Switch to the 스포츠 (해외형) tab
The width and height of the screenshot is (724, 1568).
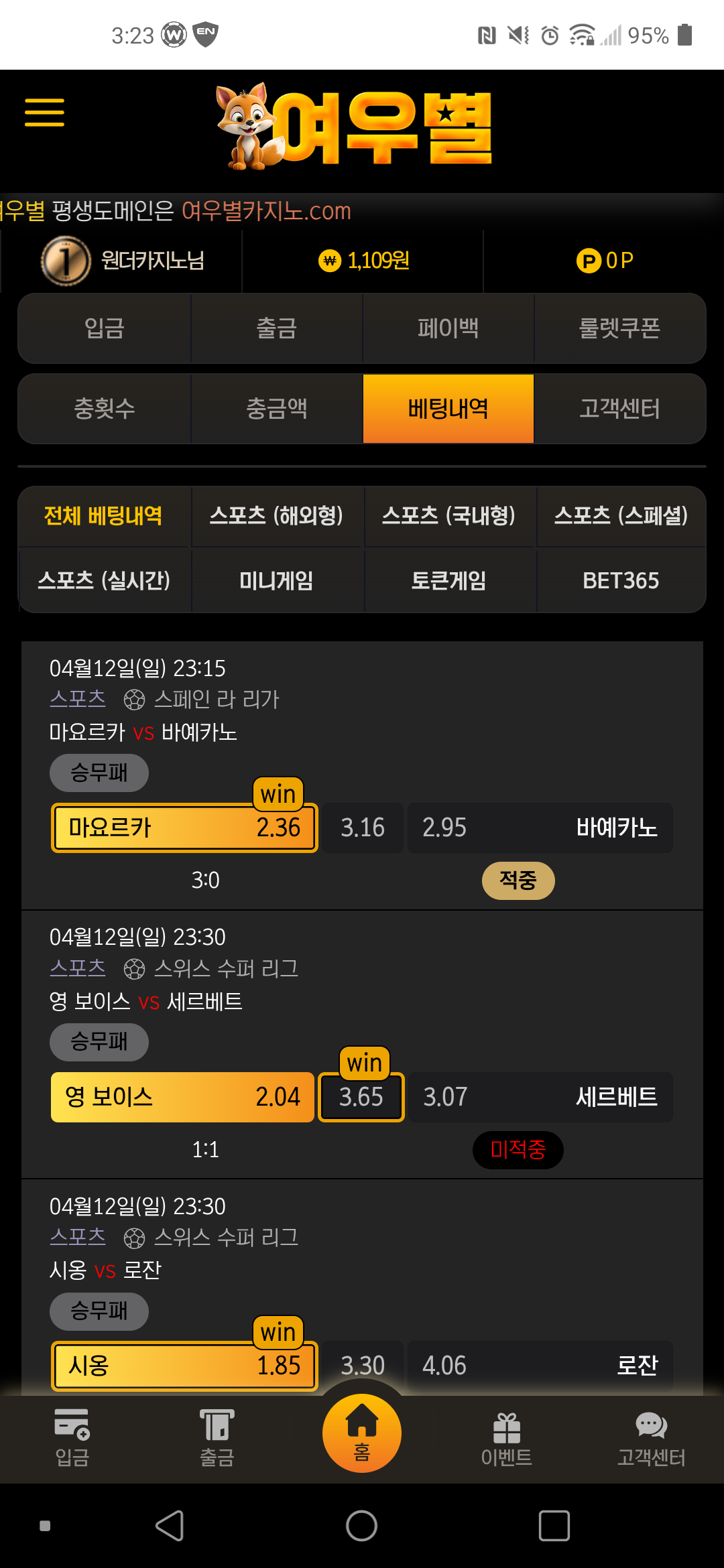click(x=276, y=516)
